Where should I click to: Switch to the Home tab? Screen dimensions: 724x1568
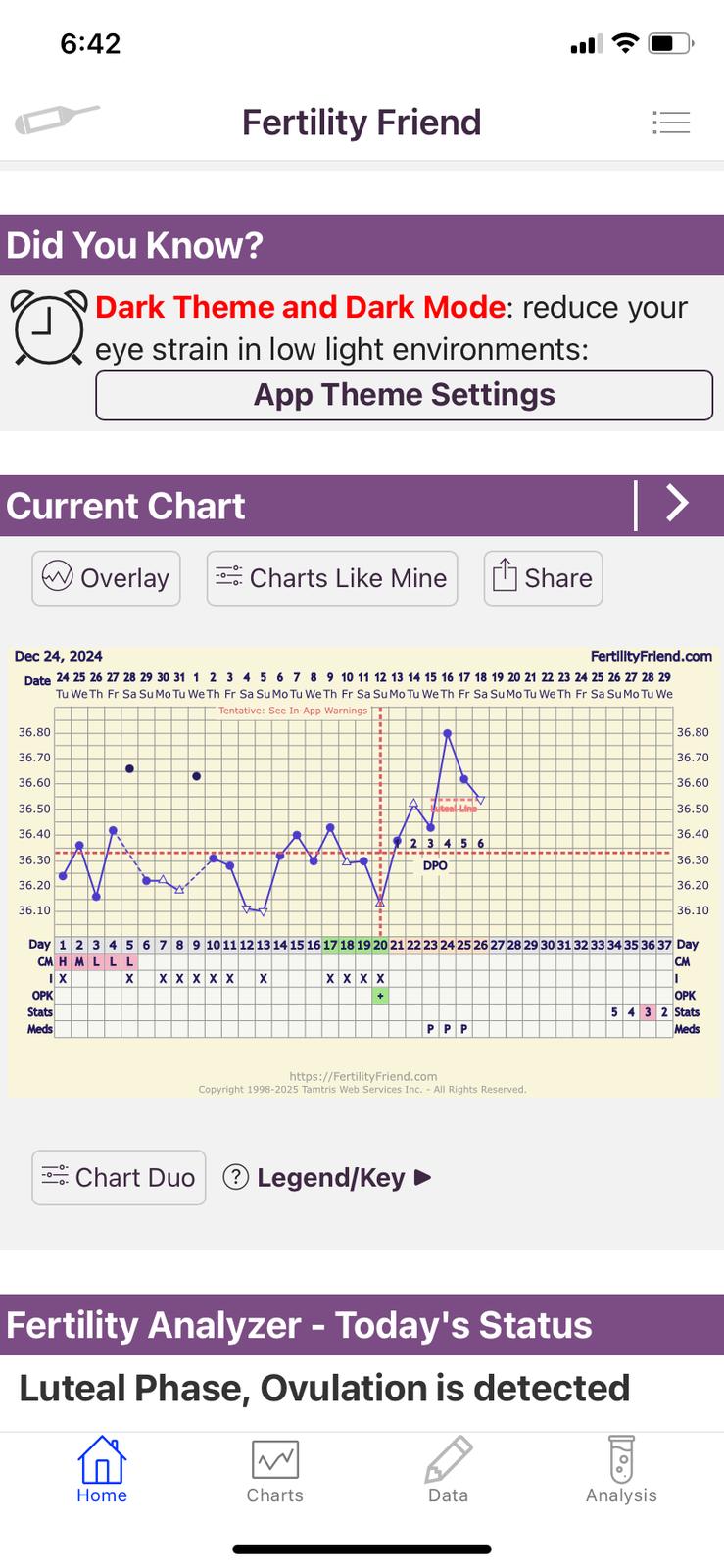(102, 1470)
